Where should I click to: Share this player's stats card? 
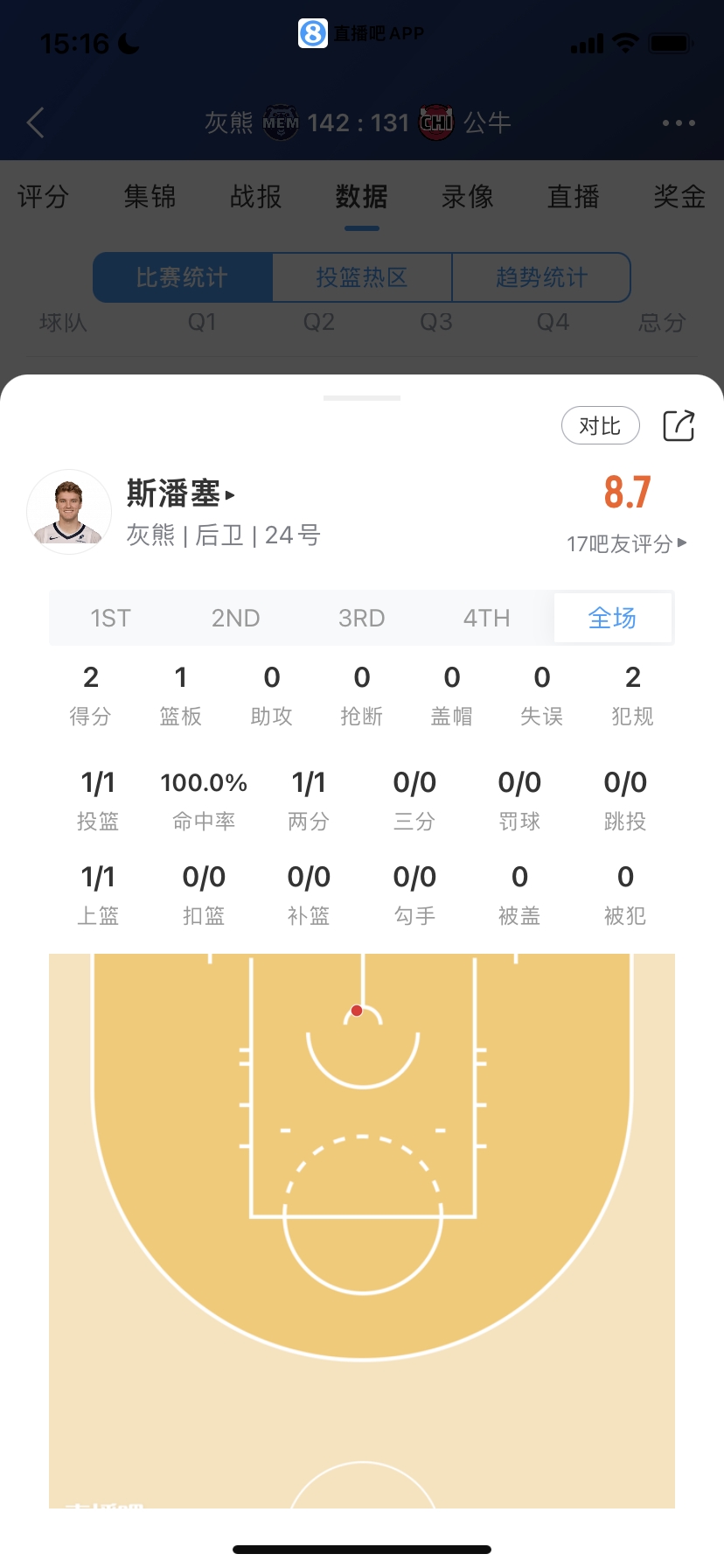[x=679, y=426]
